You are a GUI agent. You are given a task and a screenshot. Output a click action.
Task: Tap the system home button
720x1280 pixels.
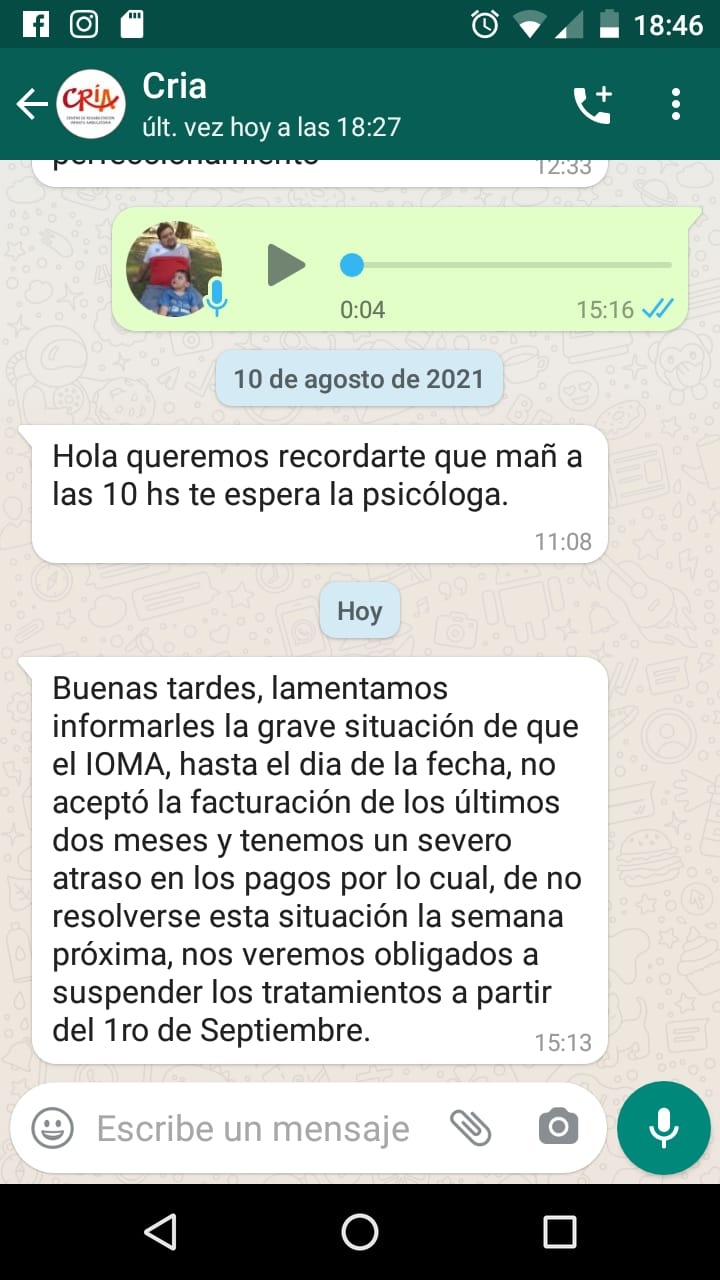360,1232
